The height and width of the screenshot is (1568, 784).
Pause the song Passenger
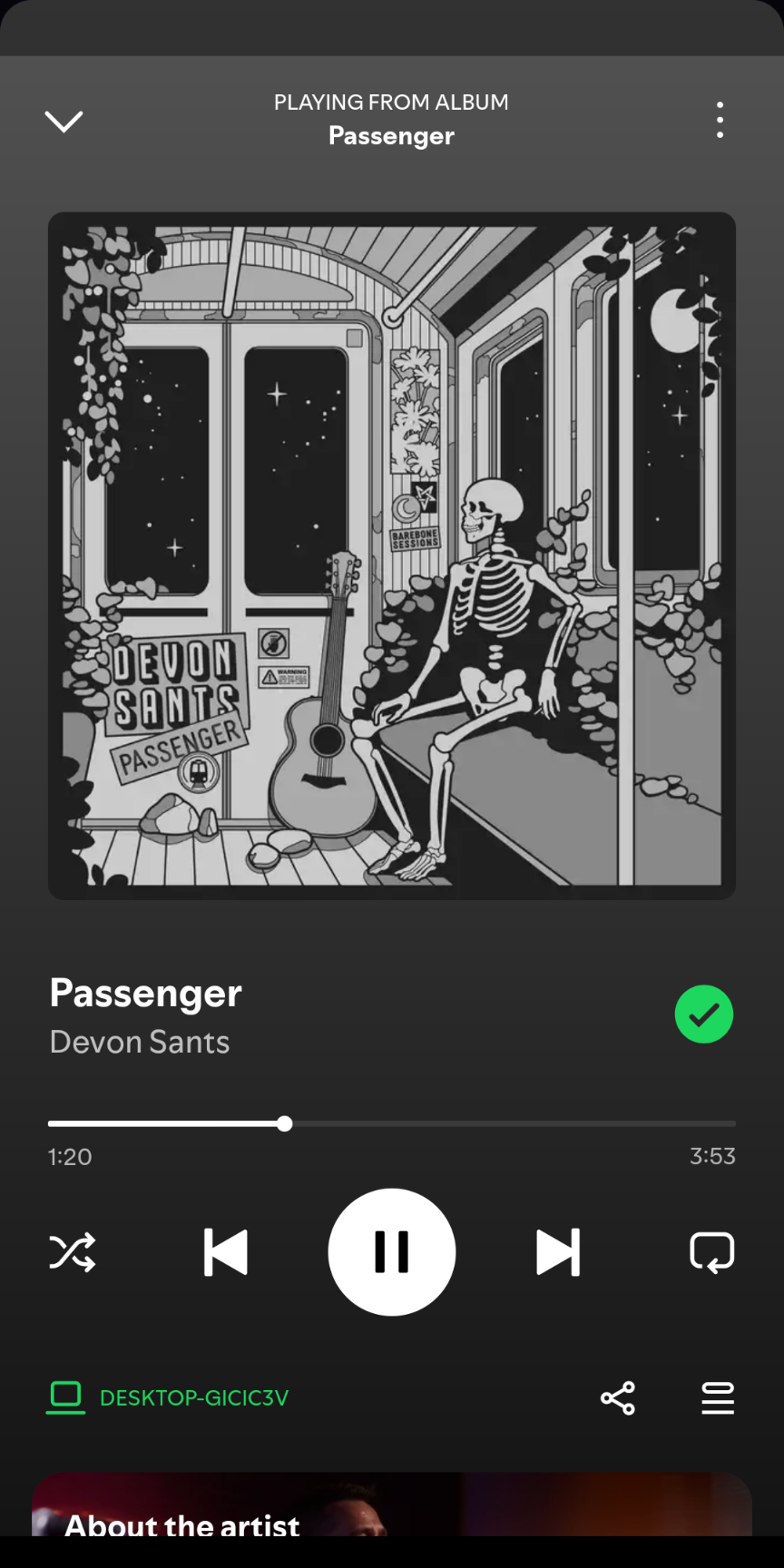tap(392, 1252)
